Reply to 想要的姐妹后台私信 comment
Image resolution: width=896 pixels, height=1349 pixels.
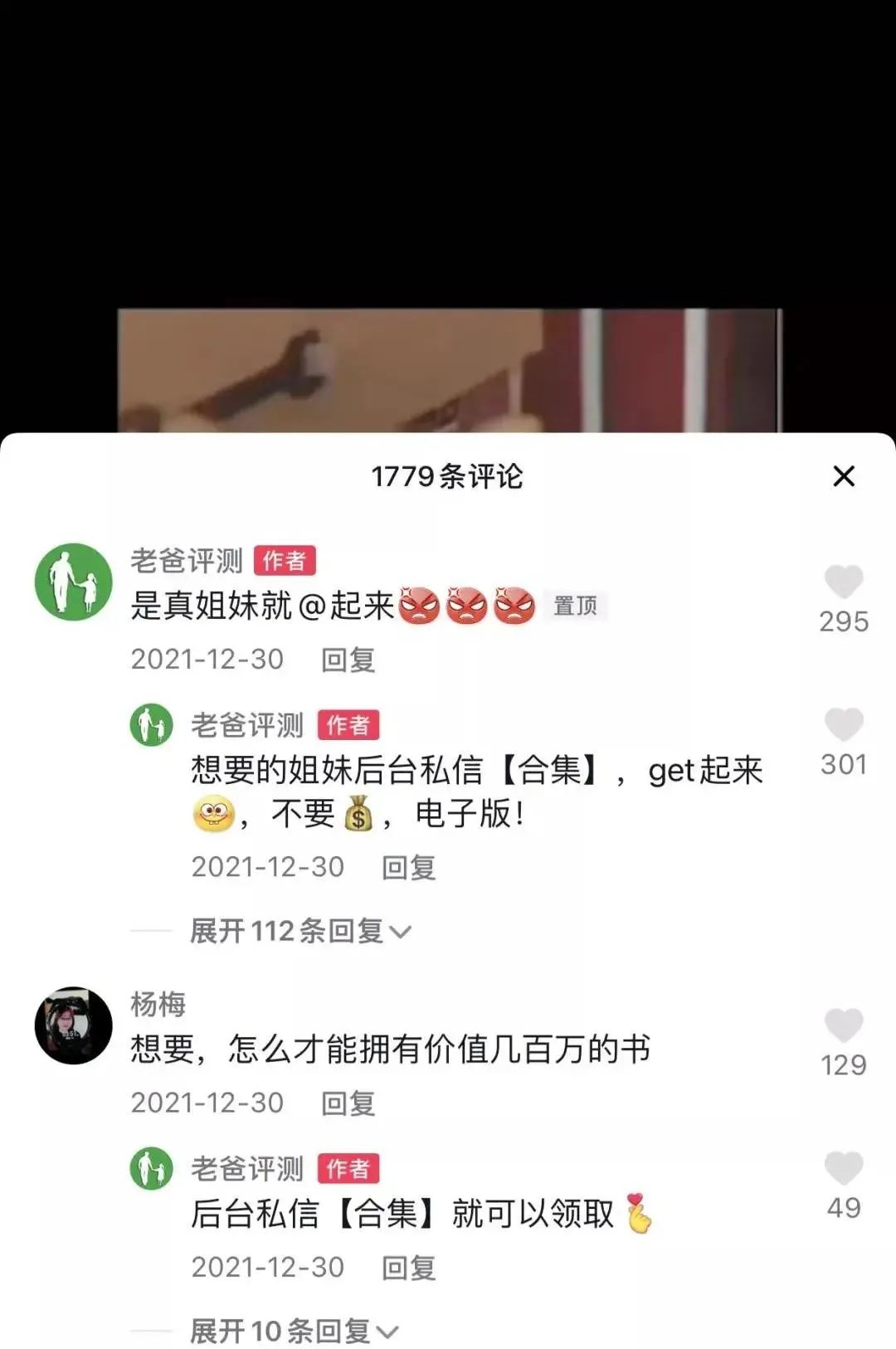[408, 867]
